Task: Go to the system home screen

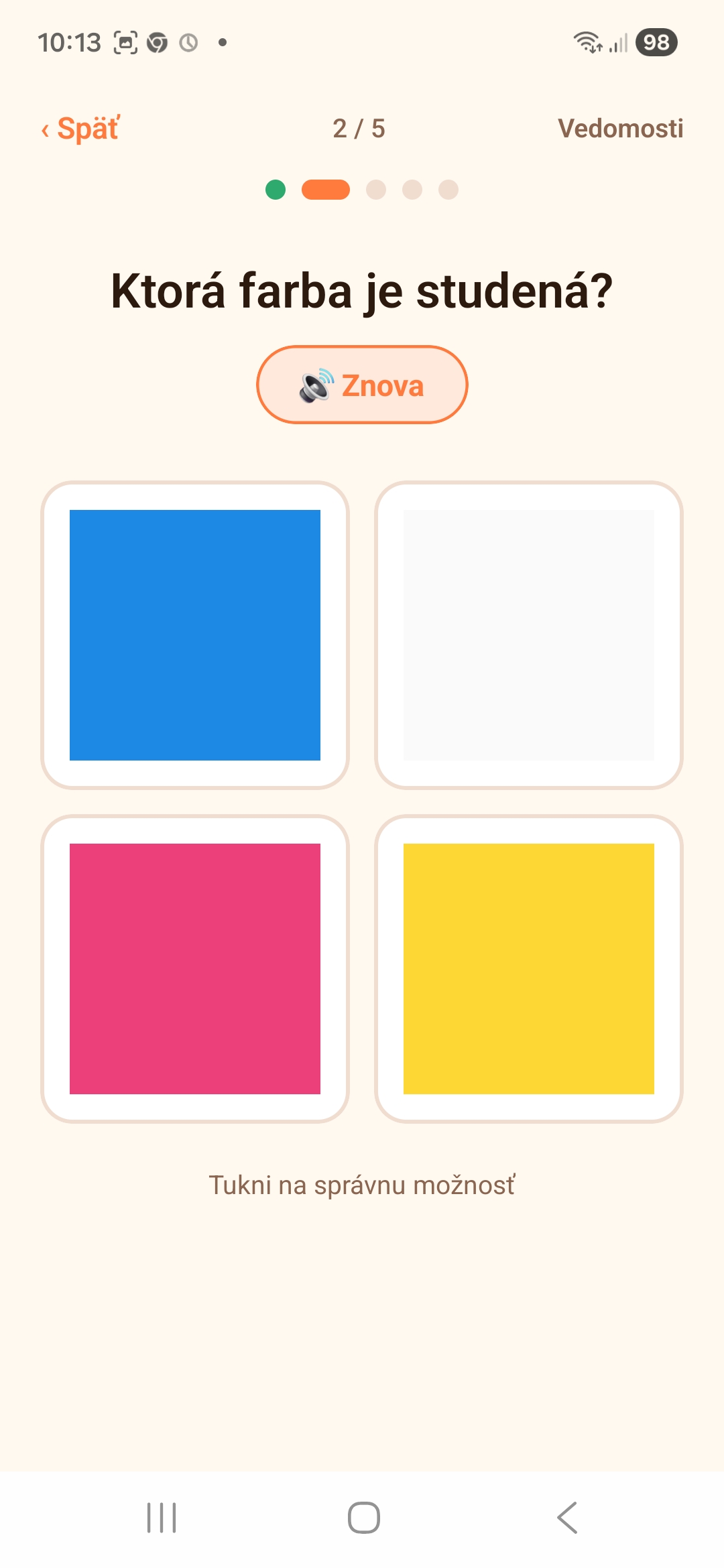Action: [364, 1518]
